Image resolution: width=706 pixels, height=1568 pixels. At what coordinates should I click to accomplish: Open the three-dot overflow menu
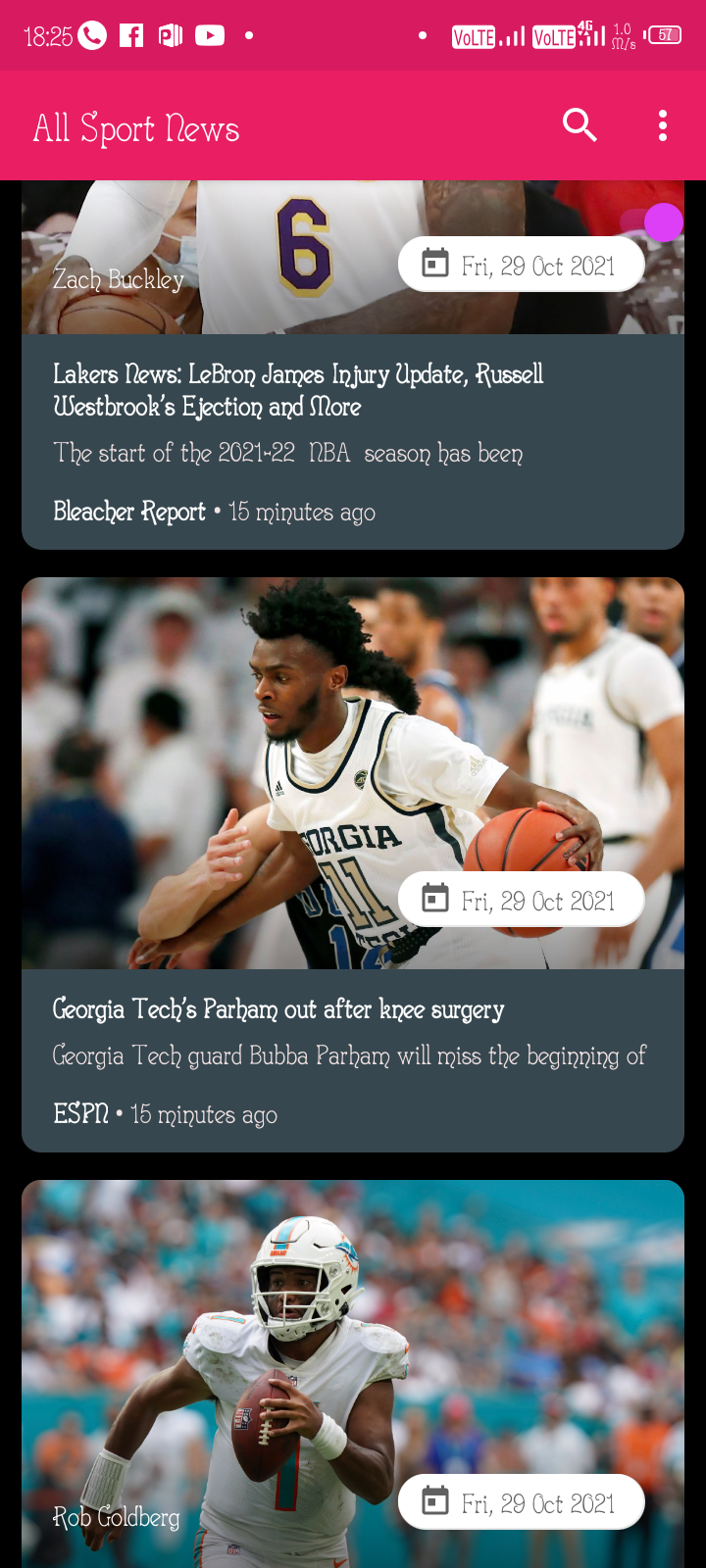(663, 125)
